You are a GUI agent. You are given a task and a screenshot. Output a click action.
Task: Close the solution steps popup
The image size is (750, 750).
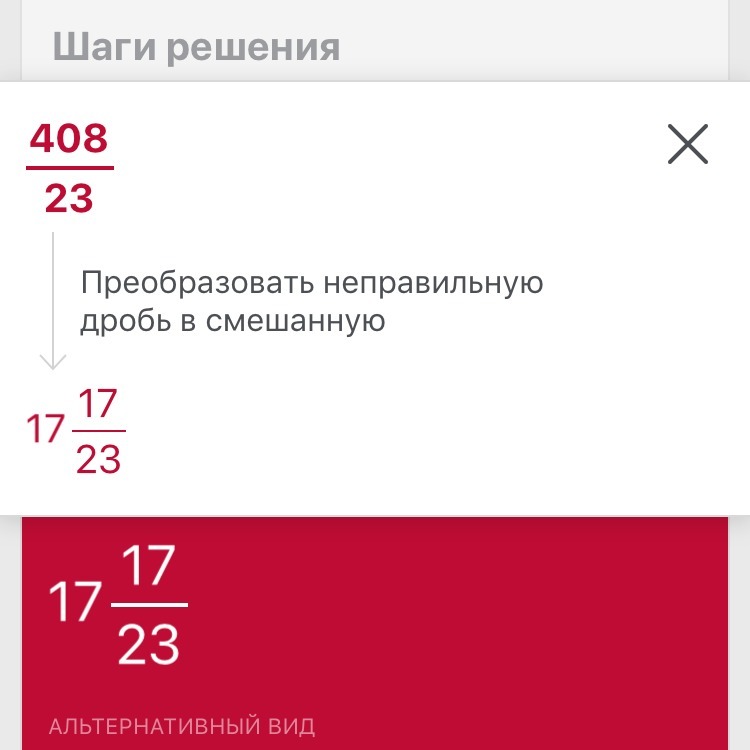[688, 145]
